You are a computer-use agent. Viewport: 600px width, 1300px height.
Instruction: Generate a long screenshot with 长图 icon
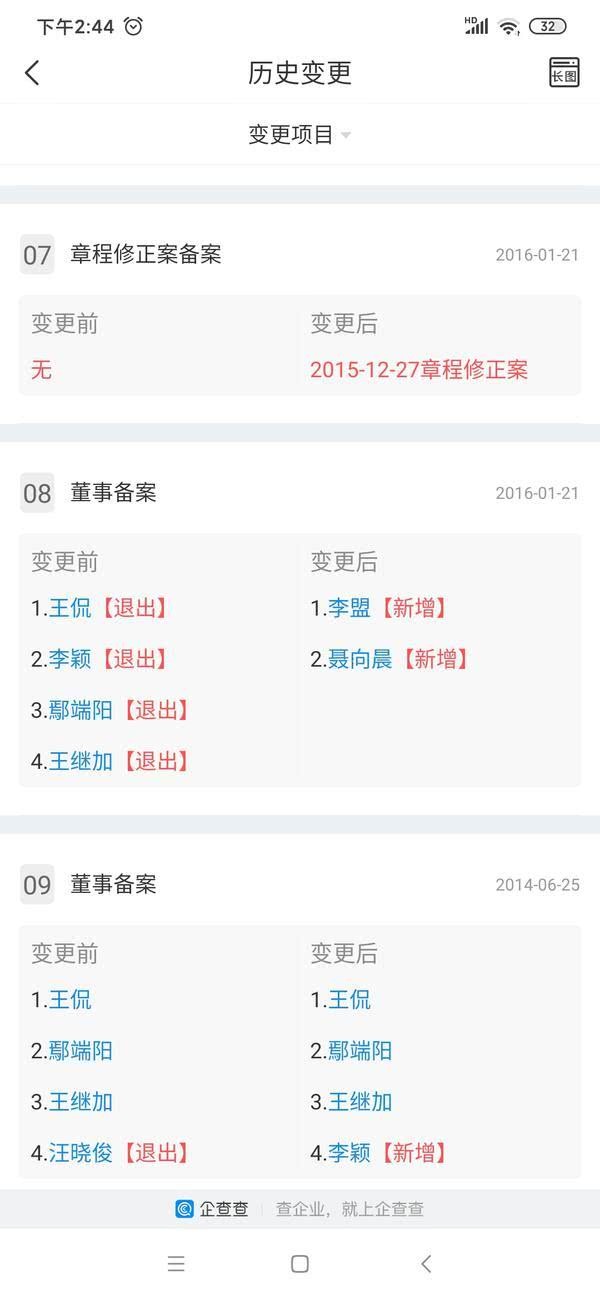click(x=564, y=72)
